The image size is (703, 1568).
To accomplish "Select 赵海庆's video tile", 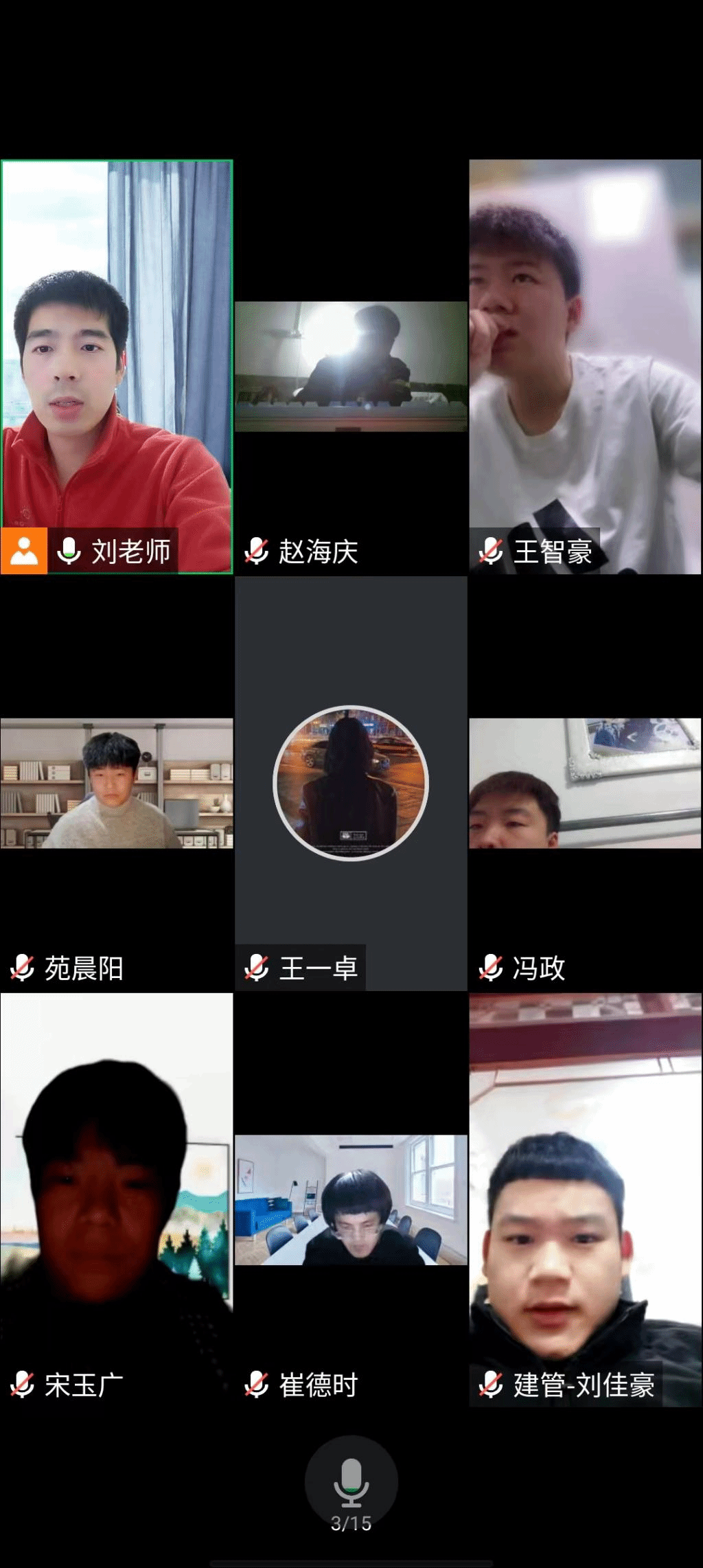I will (351, 367).
